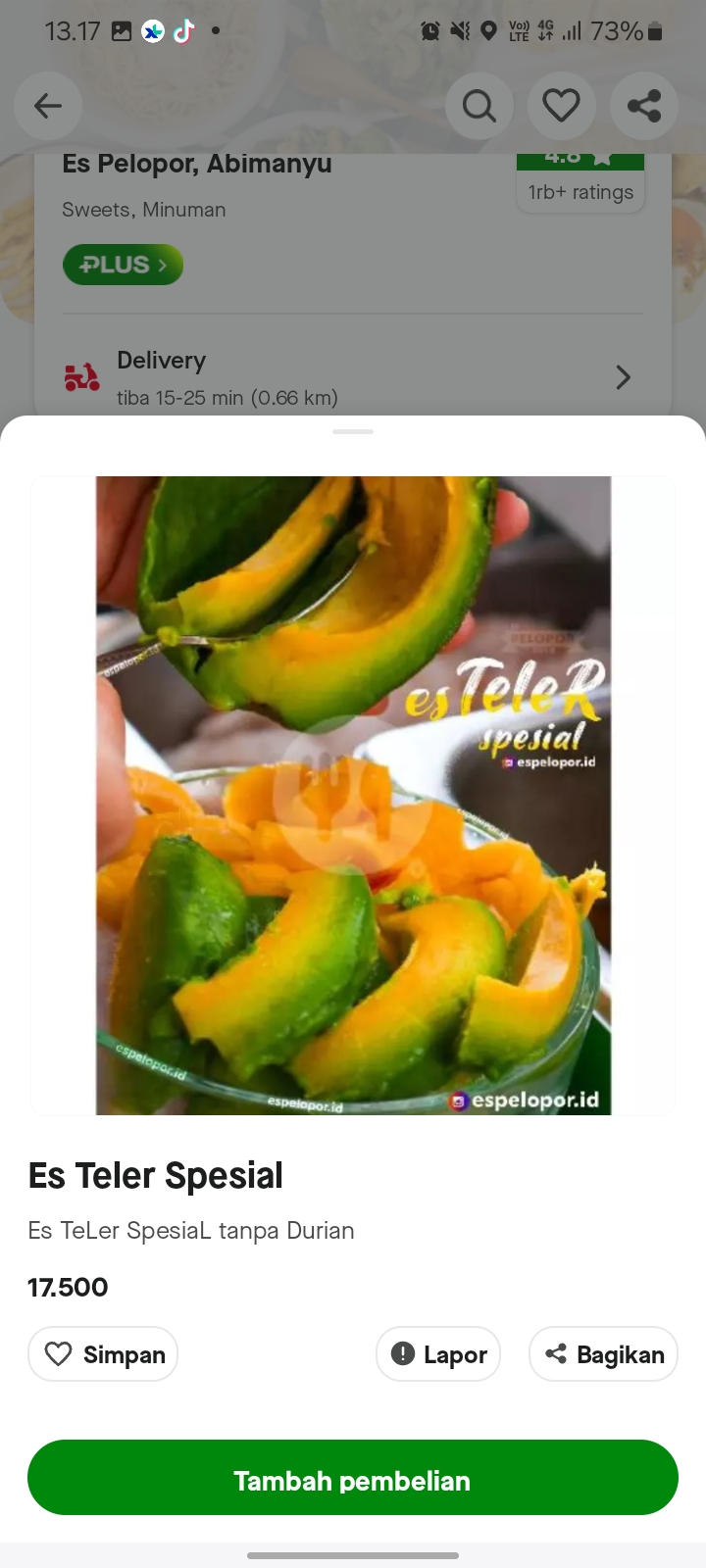The width and height of the screenshot is (706, 1568).
Task: Report the item using Lapor
Action: point(437,1353)
